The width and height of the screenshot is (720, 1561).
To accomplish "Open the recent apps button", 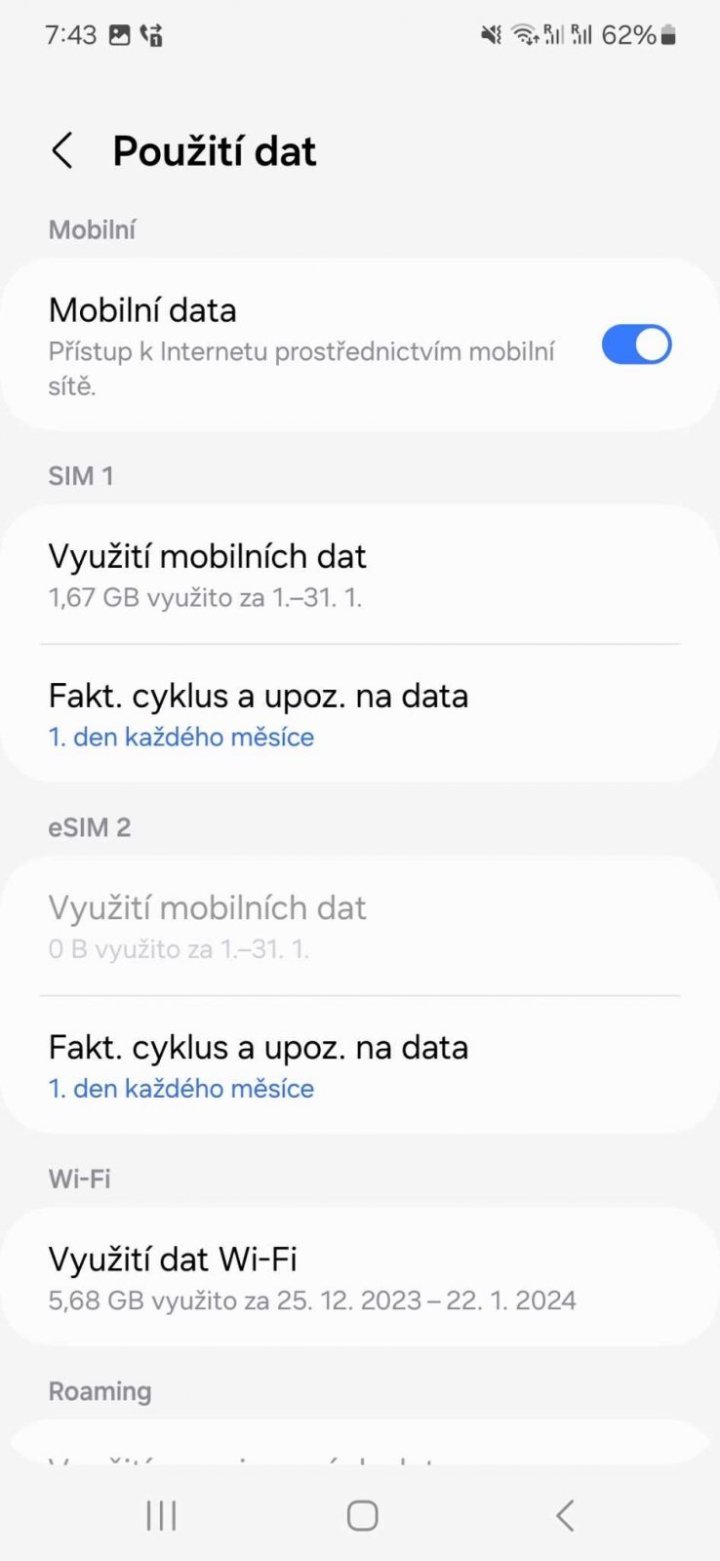I will (161, 1515).
